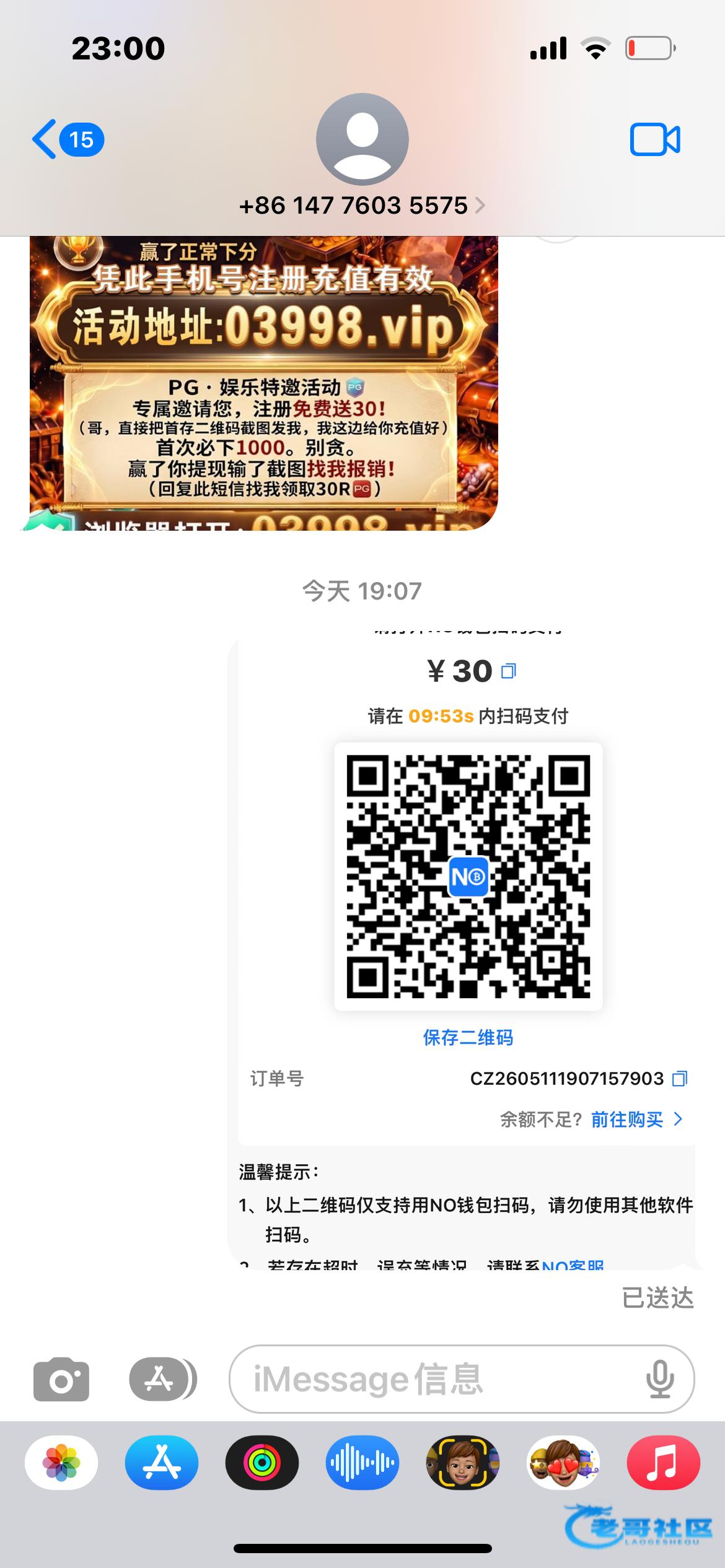Viewport: 725px width, 1568px height.
Task: Open the received casino promo image
Action: 263,383
